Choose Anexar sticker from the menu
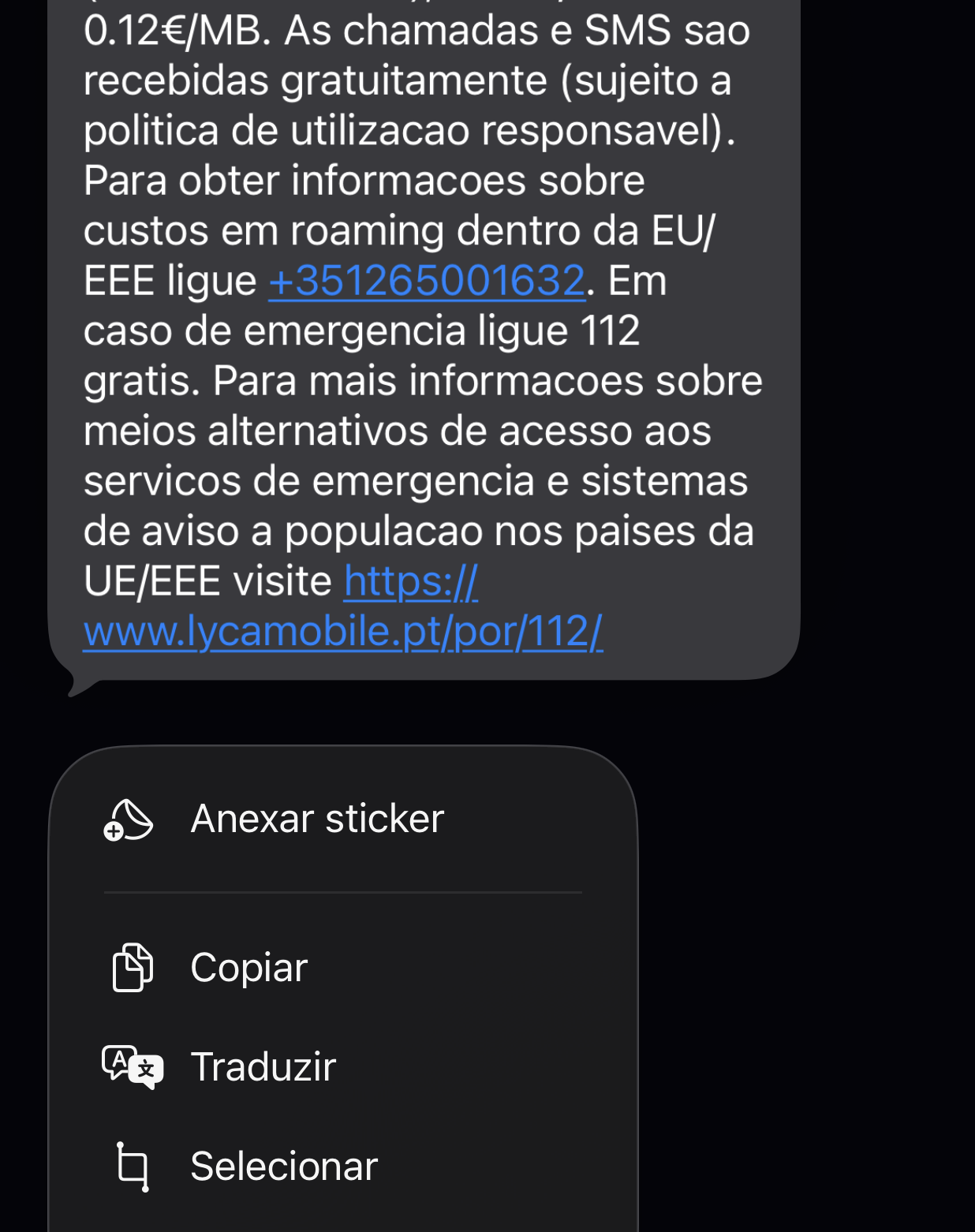 pyautogui.click(x=317, y=819)
